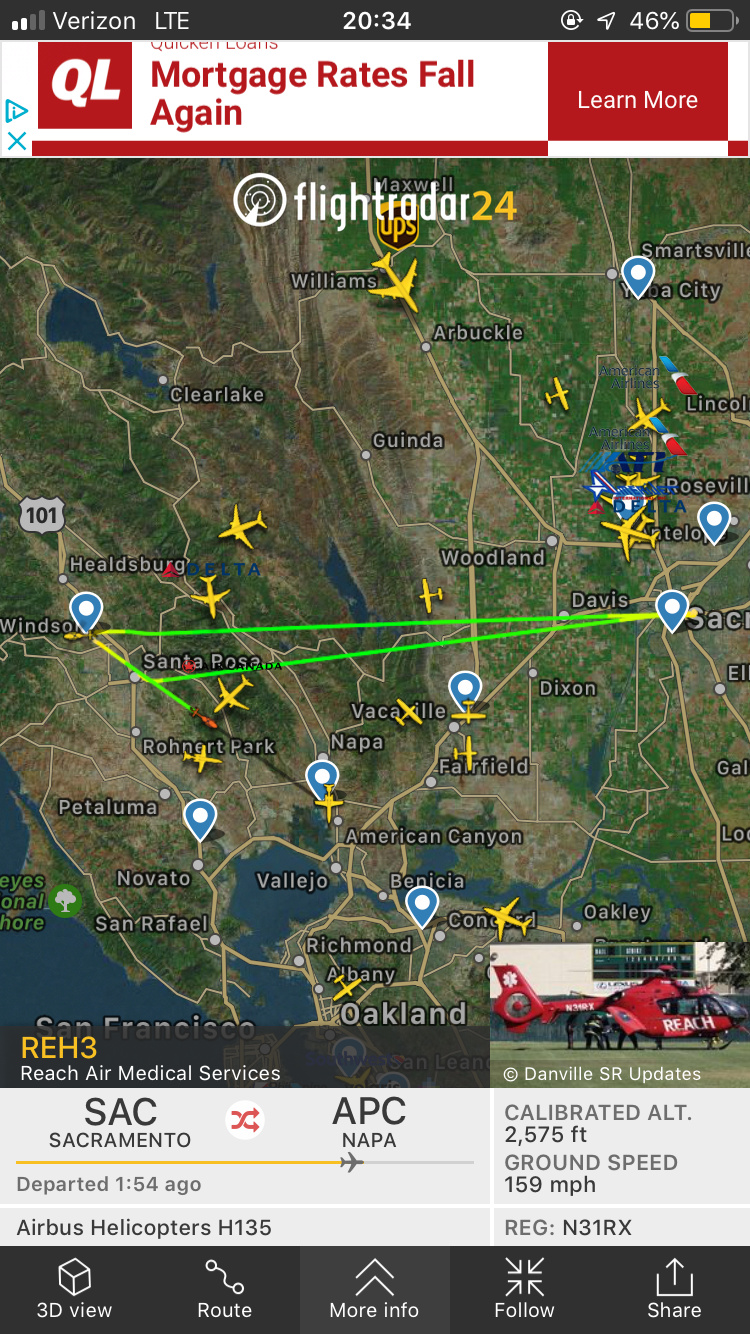750x1334 pixels.
Task: Tap the airport pin at Sacramento
Action: click(x=671, y=608)
